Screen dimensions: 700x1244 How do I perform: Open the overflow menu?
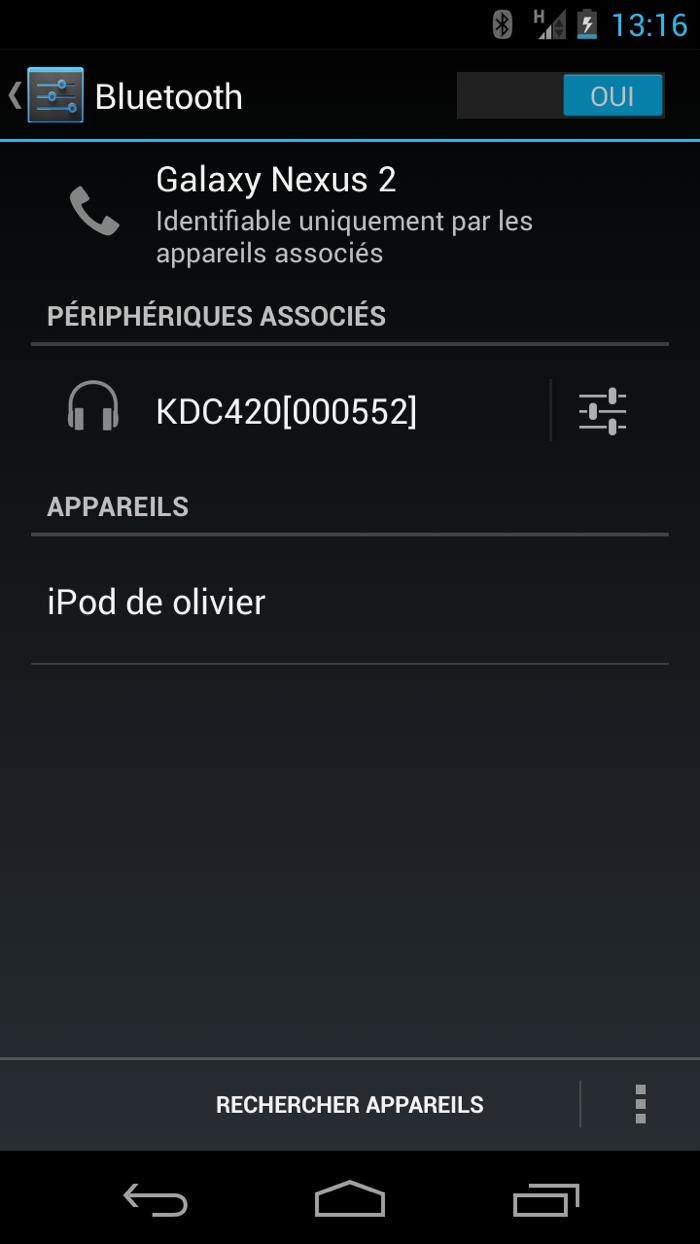coord(640,1105)
